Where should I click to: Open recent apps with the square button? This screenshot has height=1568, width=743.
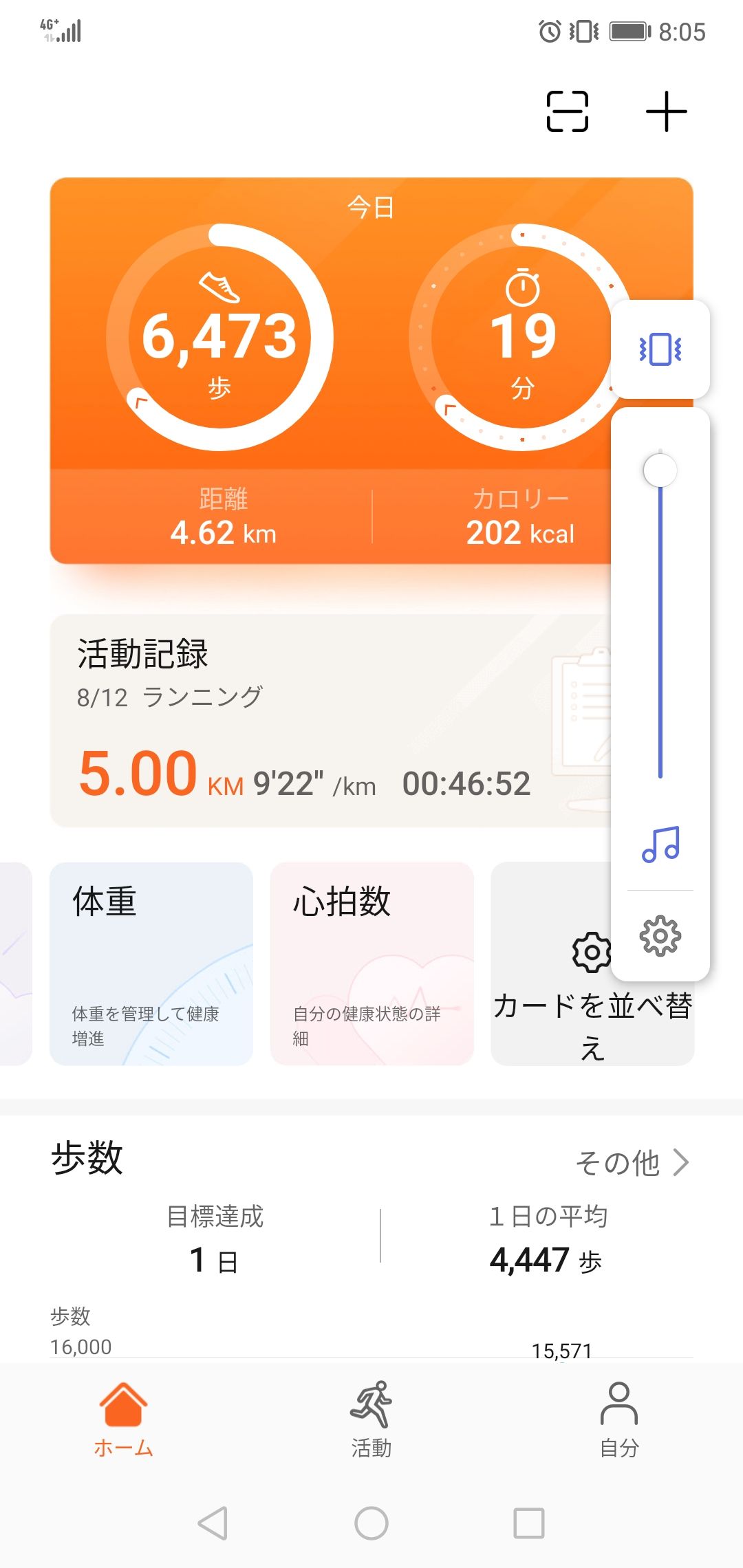coord(529,1523)
